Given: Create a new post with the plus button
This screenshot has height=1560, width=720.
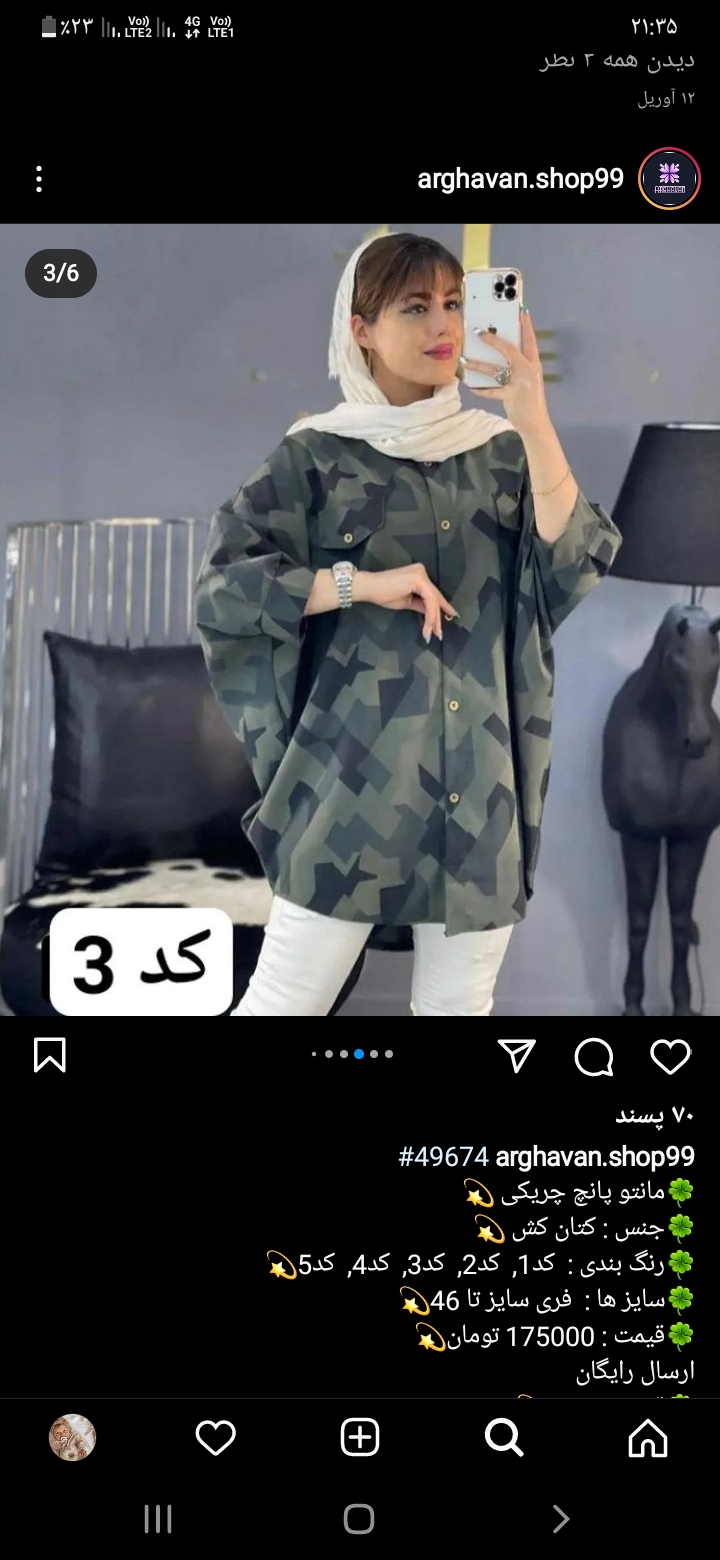Looking at the screenshot, I should 360,1438.
